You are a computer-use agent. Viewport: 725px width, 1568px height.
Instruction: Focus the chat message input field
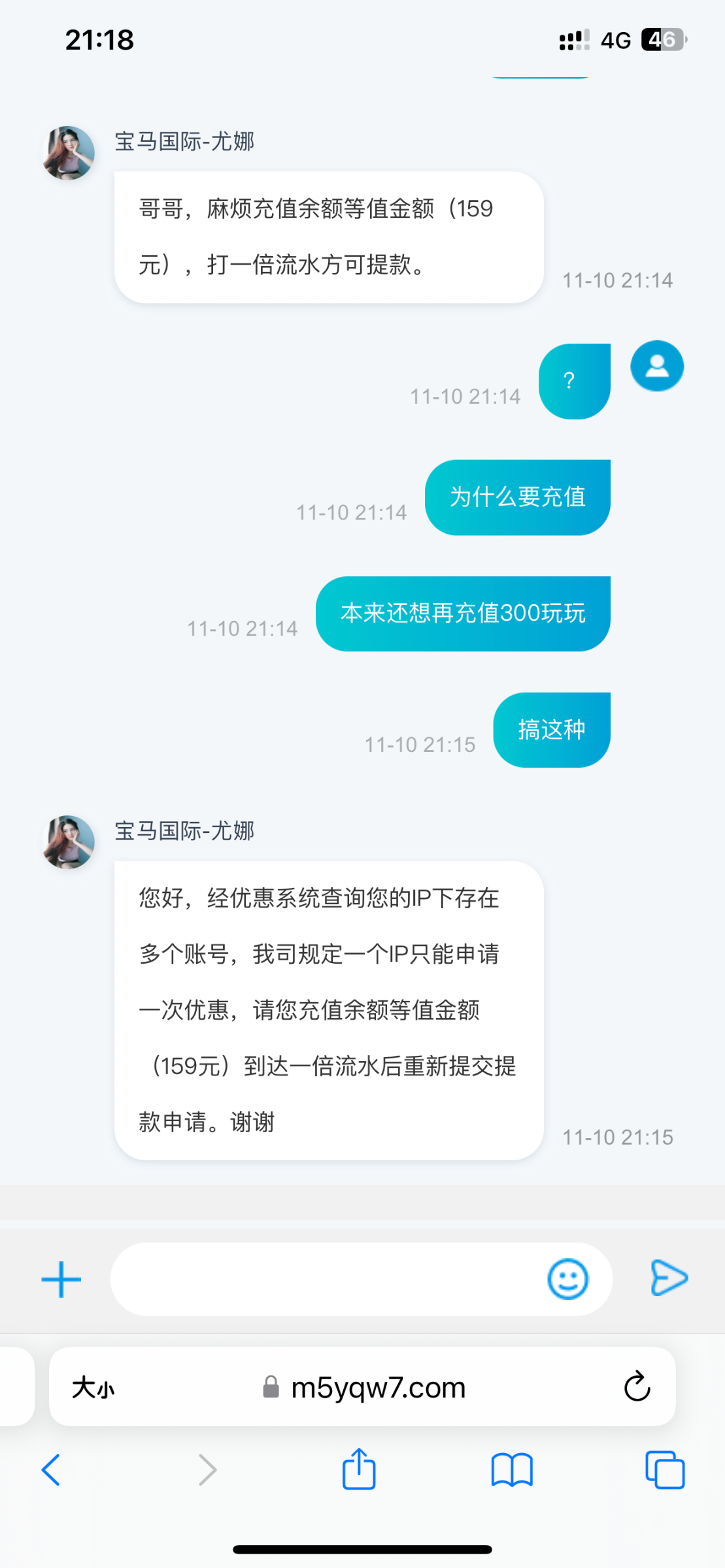[327, 1279]
